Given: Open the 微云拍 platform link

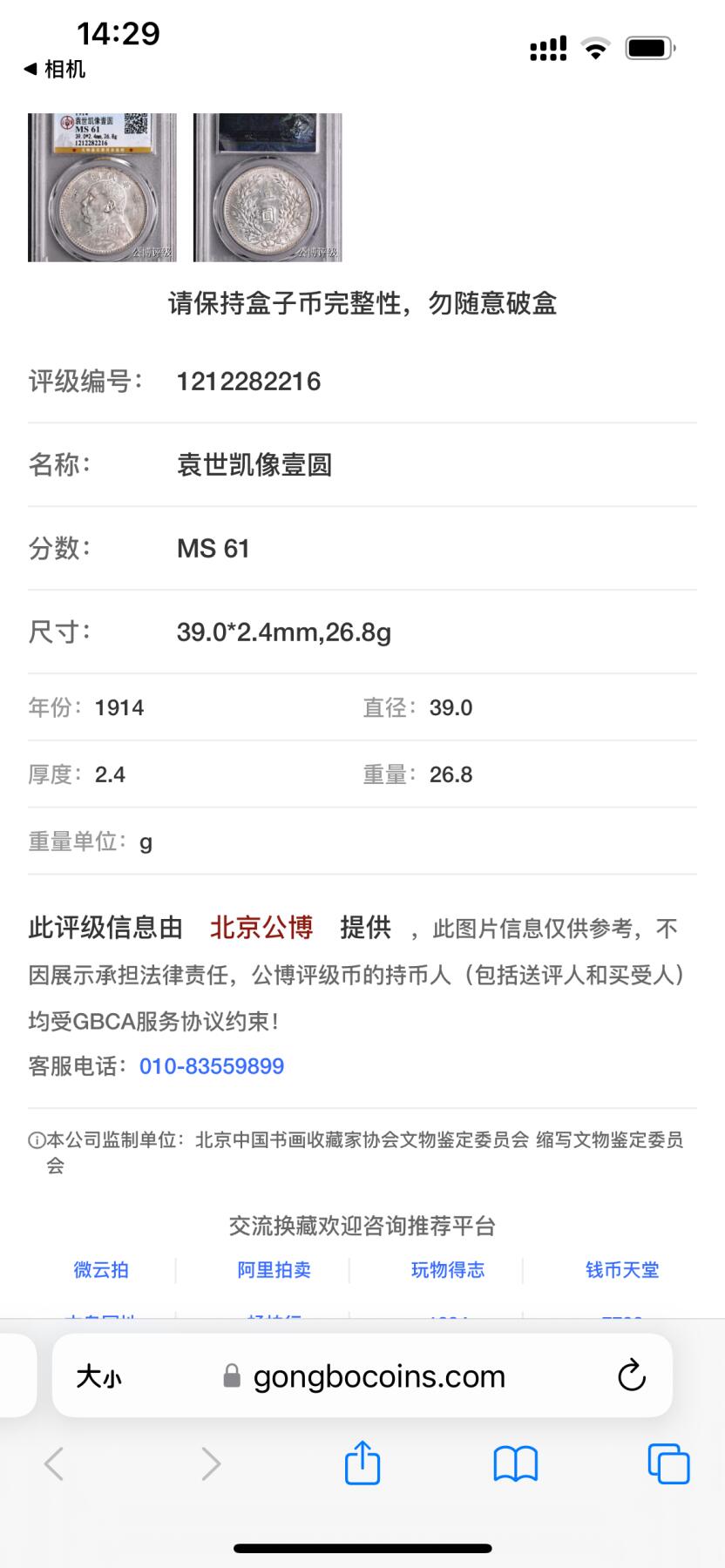Looking at the screenshot, I should point(101,1270).
